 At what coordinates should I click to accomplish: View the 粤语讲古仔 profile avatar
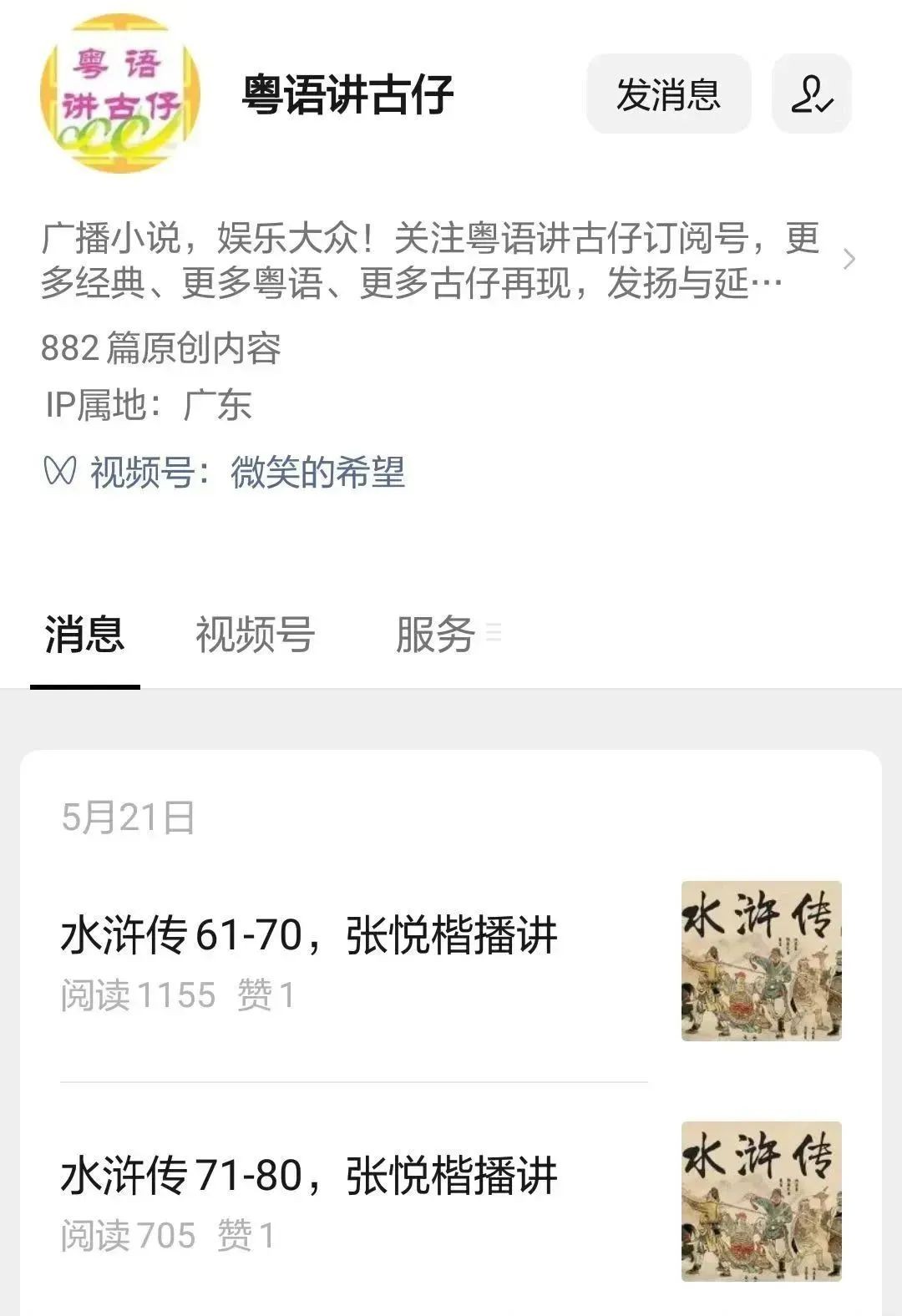120,94
